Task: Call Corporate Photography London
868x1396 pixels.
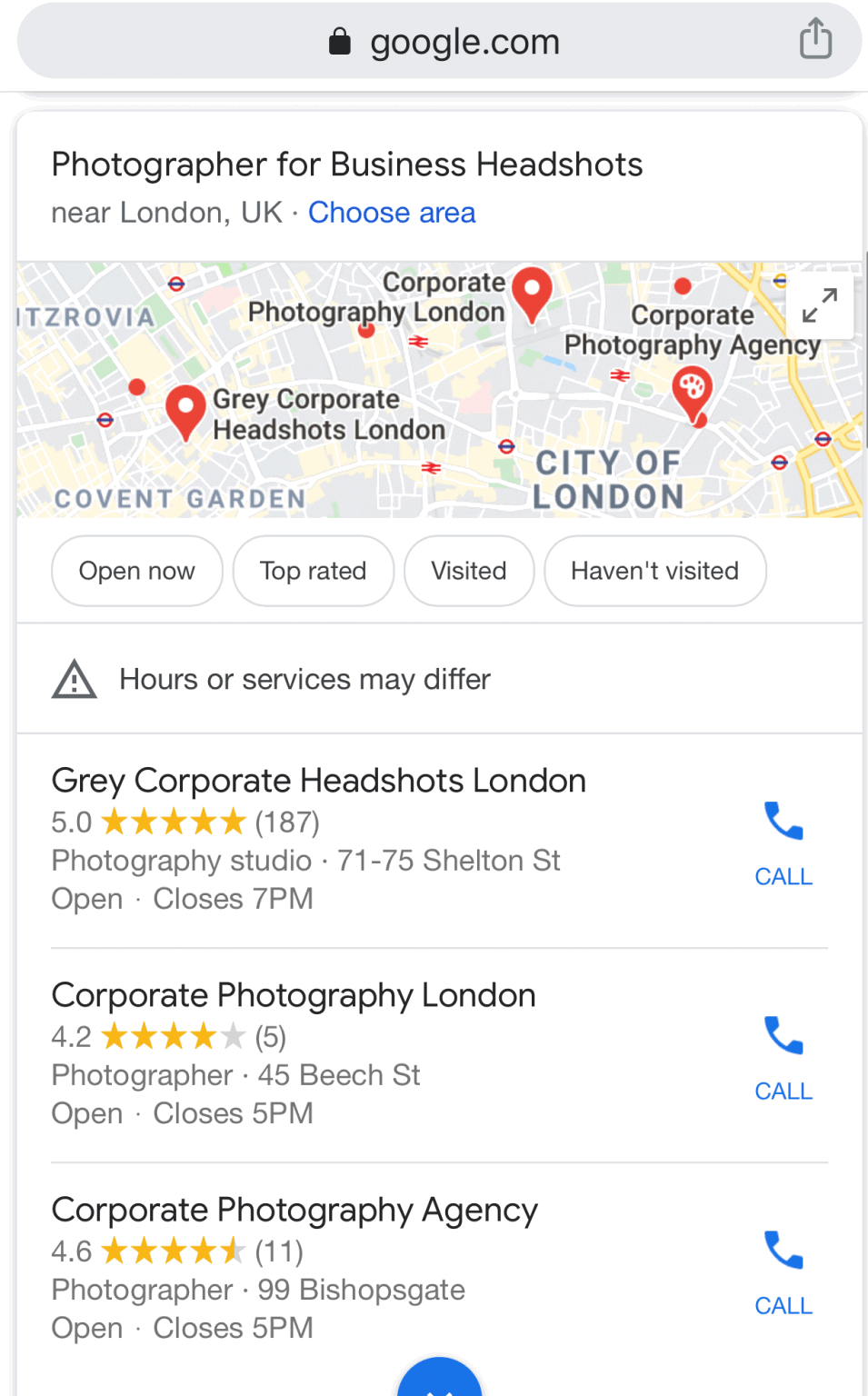Action: point(783,1057)
